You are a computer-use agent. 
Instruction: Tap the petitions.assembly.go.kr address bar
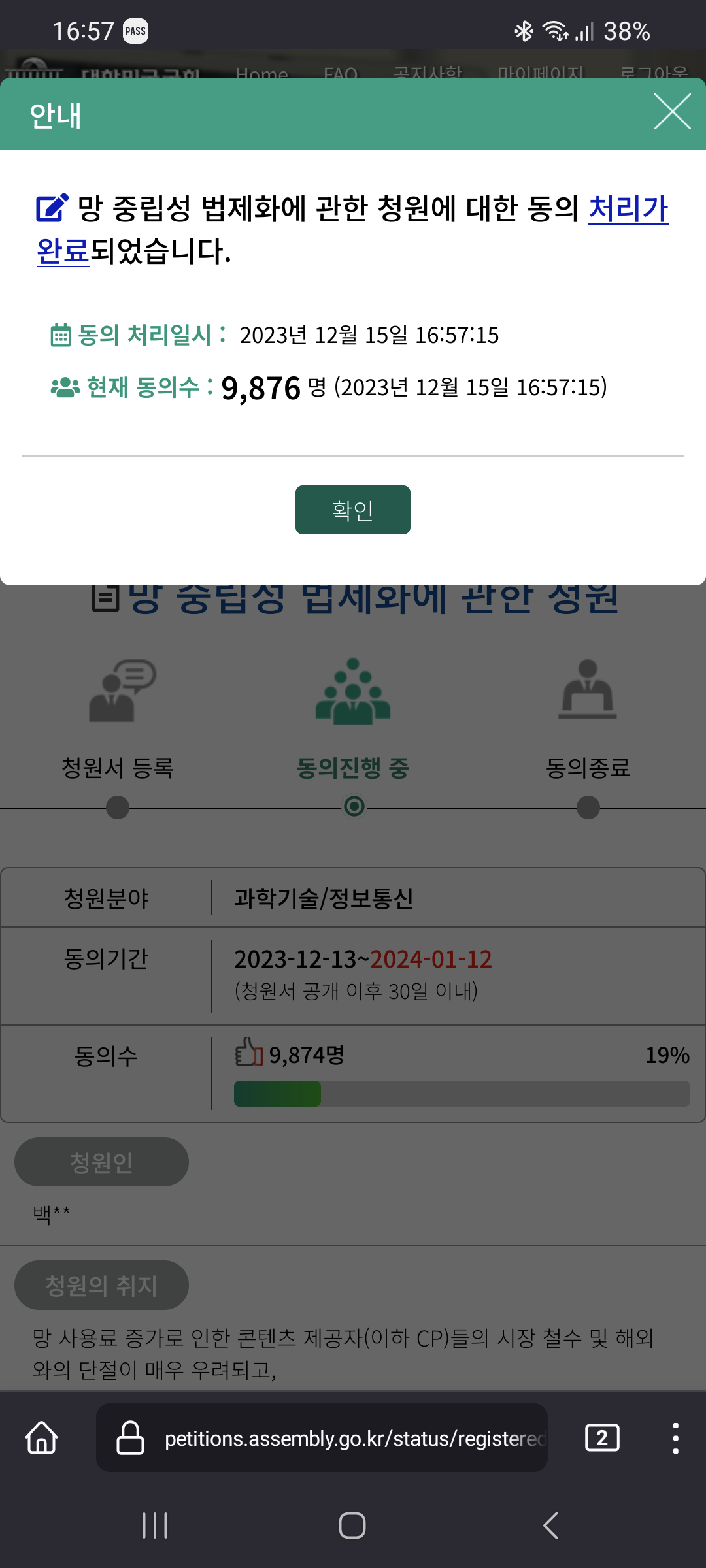pyautogui.click(x=353, y=1438)
